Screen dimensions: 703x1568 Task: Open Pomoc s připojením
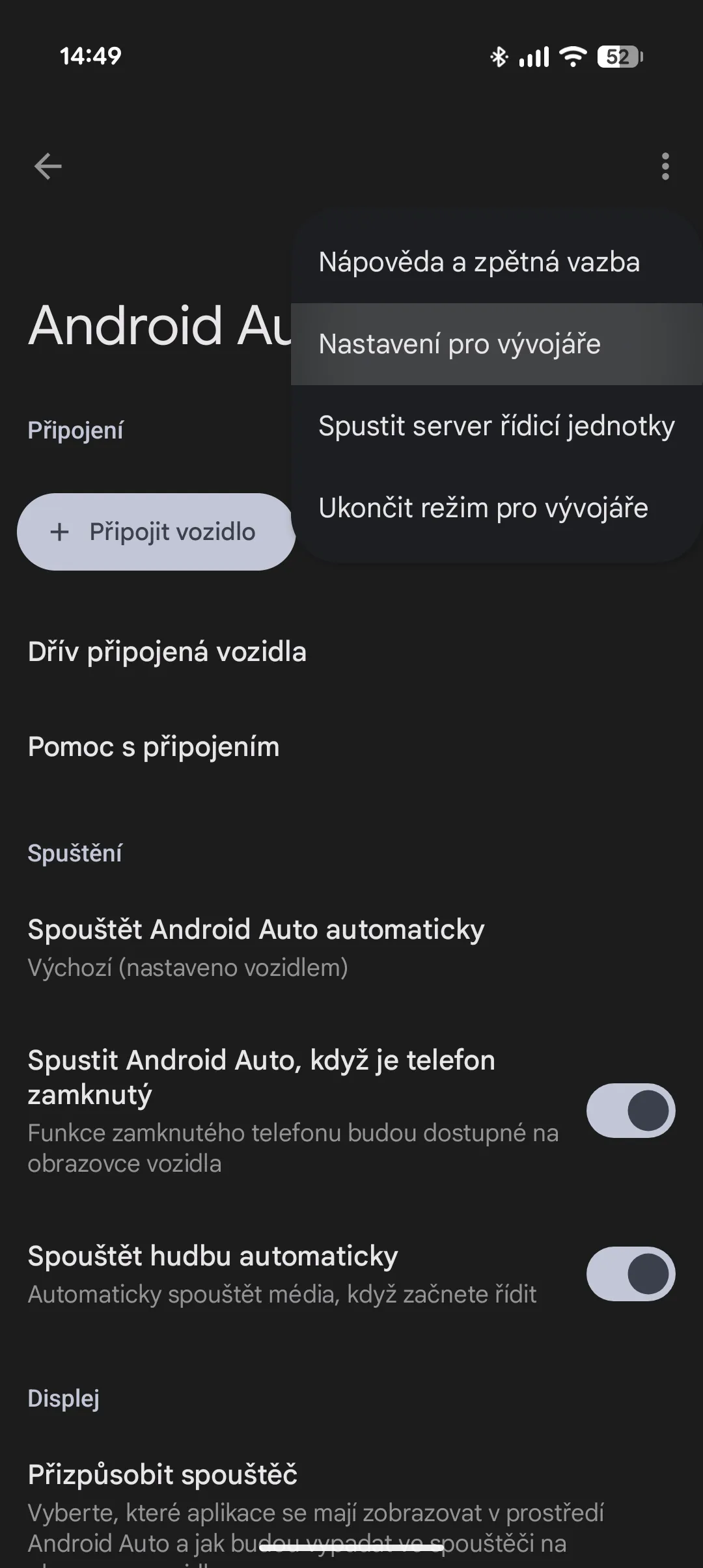click(154, 747)
